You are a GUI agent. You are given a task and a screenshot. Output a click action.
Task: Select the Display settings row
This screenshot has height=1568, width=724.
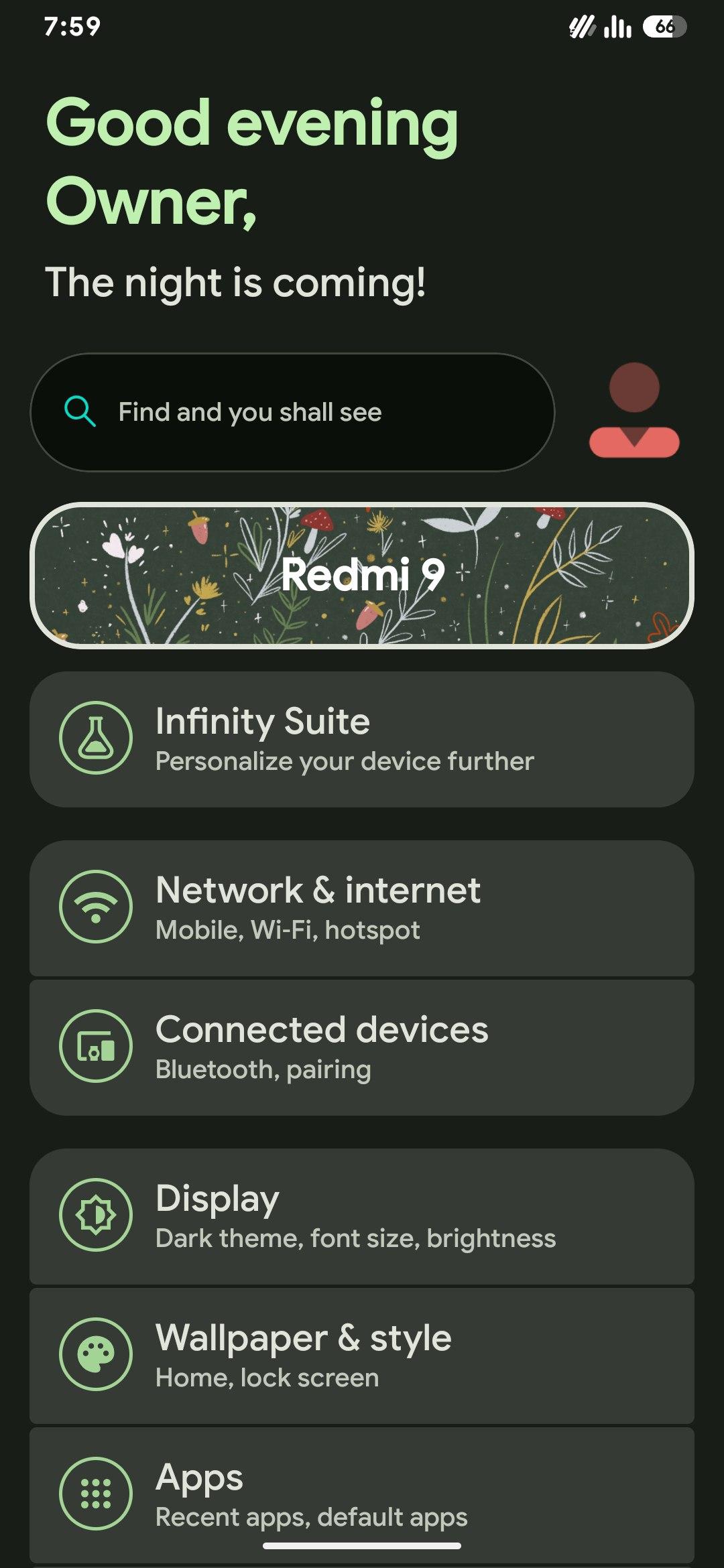(x=362, y=1216)
